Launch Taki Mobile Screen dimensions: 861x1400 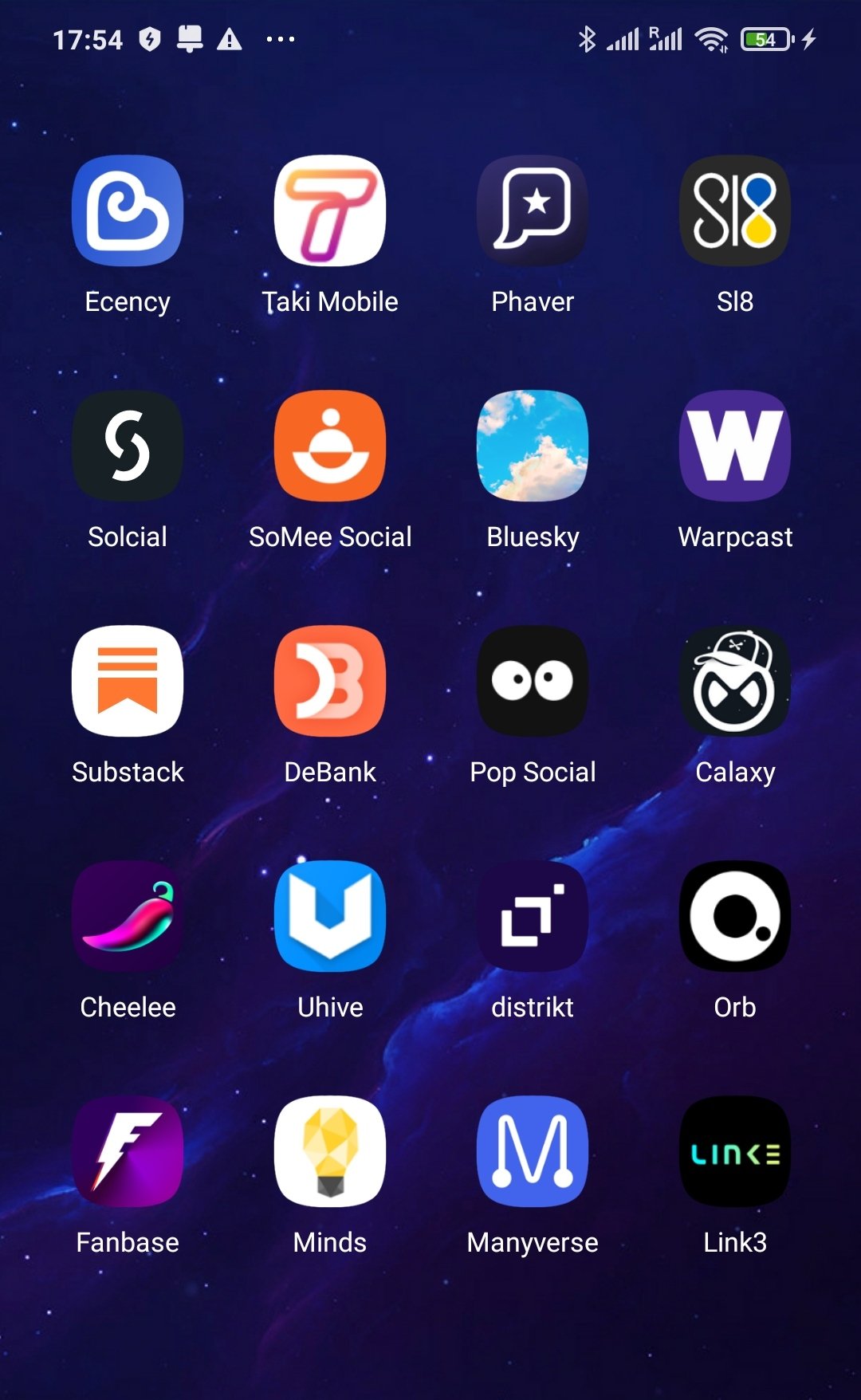329,211
